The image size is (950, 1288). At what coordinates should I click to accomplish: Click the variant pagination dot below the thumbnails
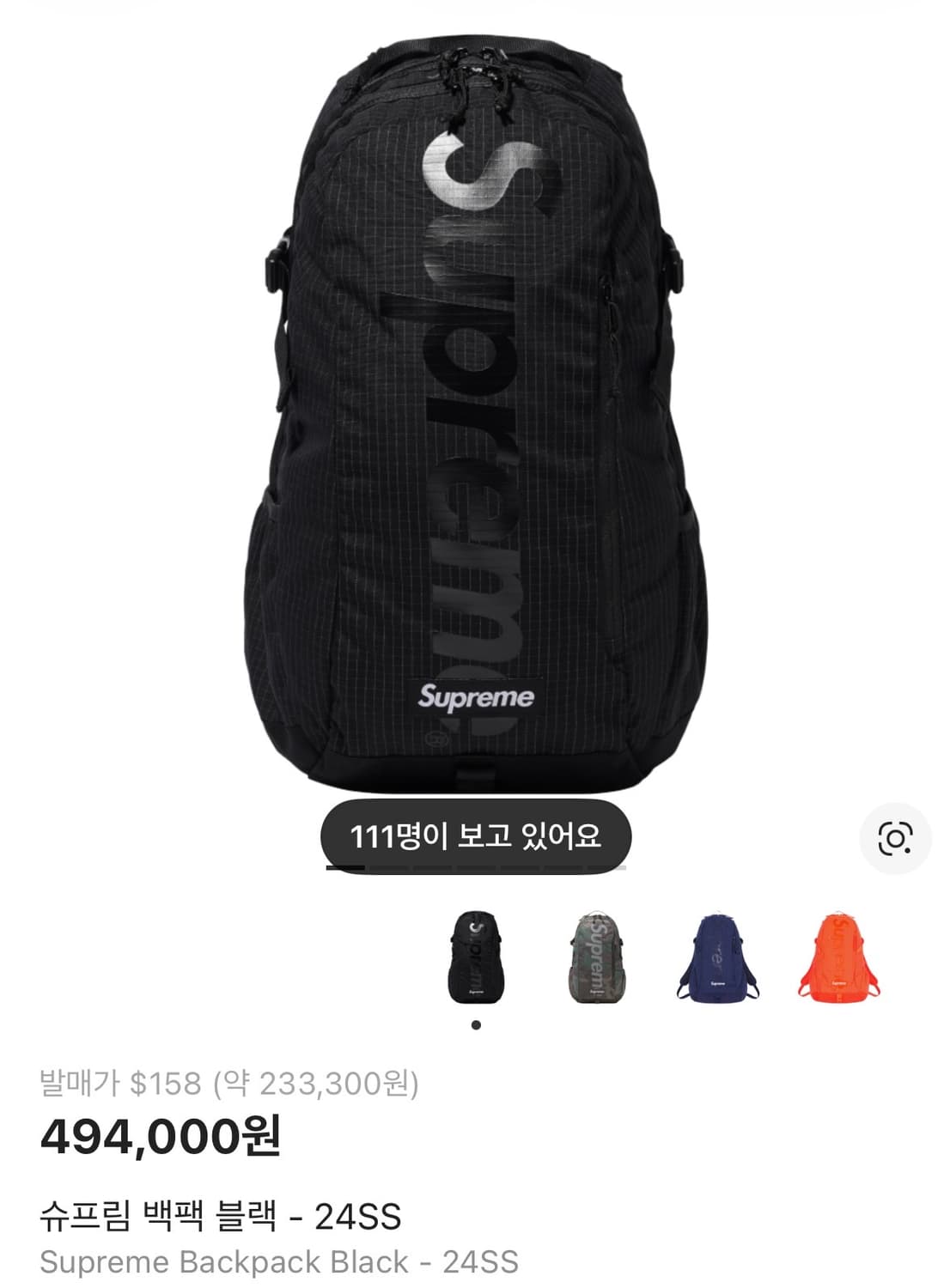478,1024
